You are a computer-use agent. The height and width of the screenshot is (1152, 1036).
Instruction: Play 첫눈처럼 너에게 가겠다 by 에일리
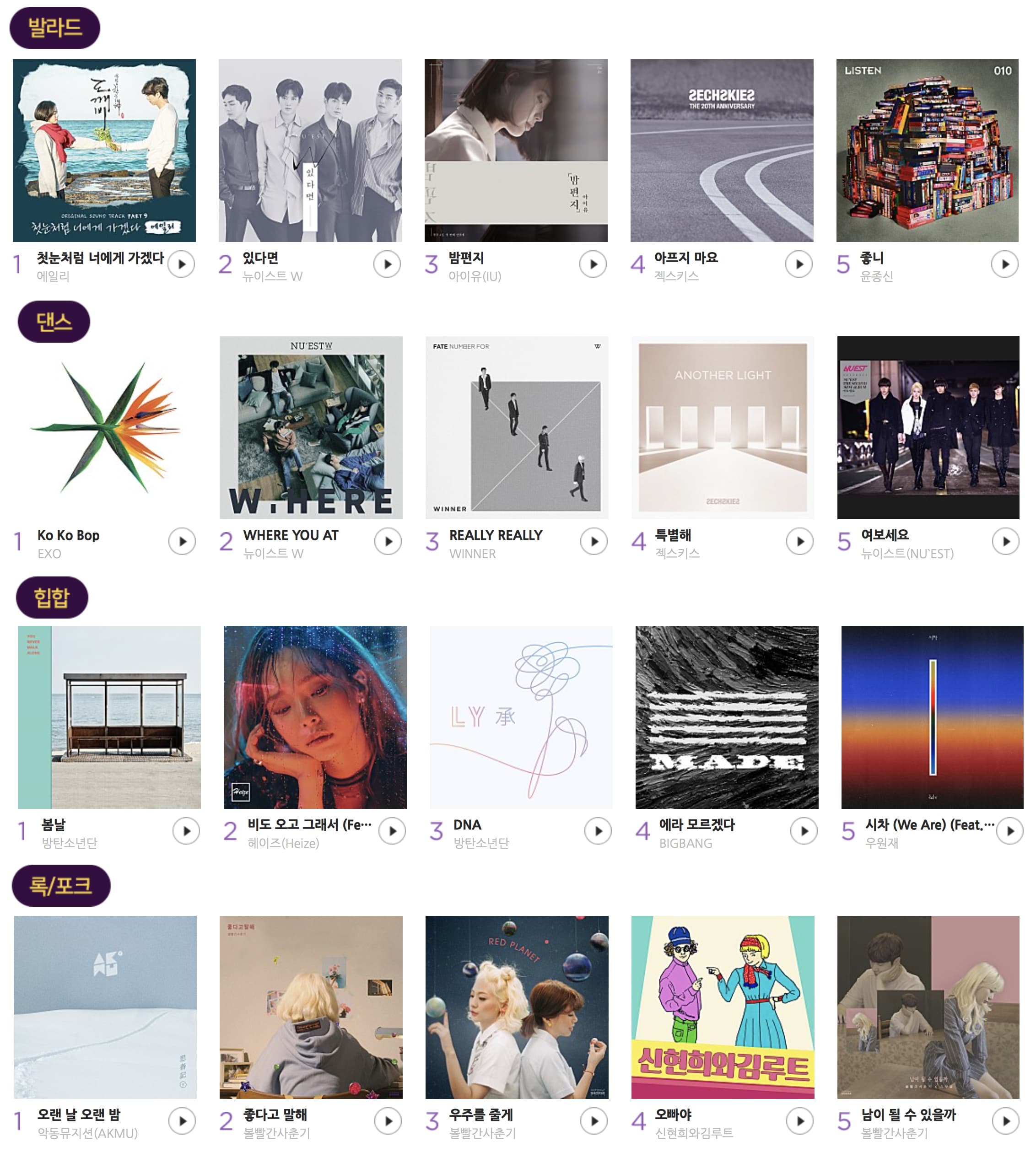coord(182,264)
